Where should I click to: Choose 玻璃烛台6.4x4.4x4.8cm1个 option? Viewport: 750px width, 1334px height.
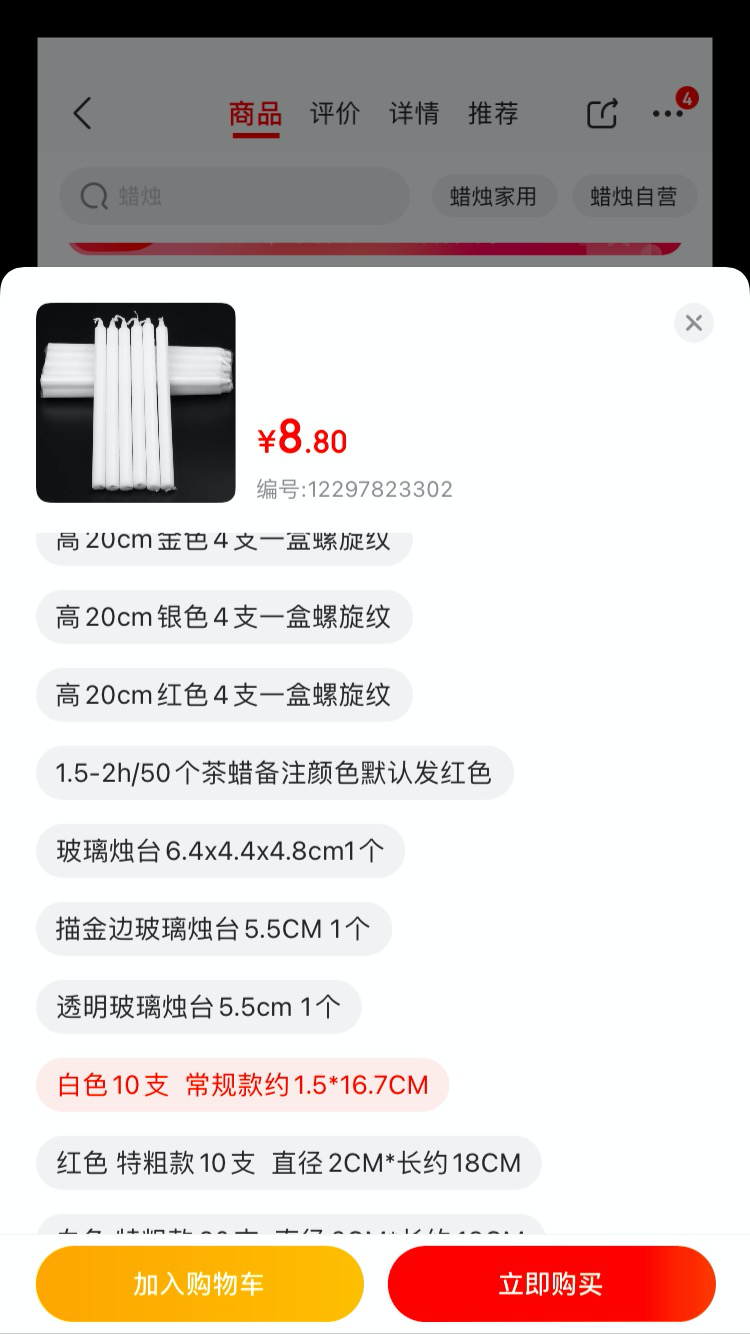(x=220, y=851)
